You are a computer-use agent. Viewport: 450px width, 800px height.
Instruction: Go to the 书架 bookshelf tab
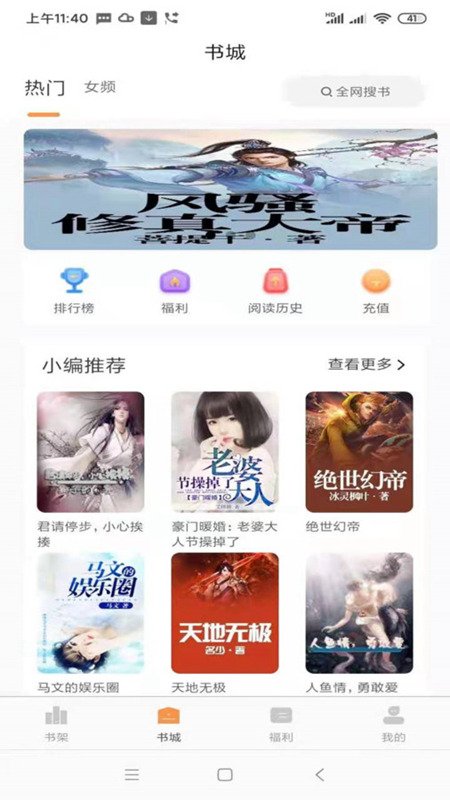[x=56, y=723]
